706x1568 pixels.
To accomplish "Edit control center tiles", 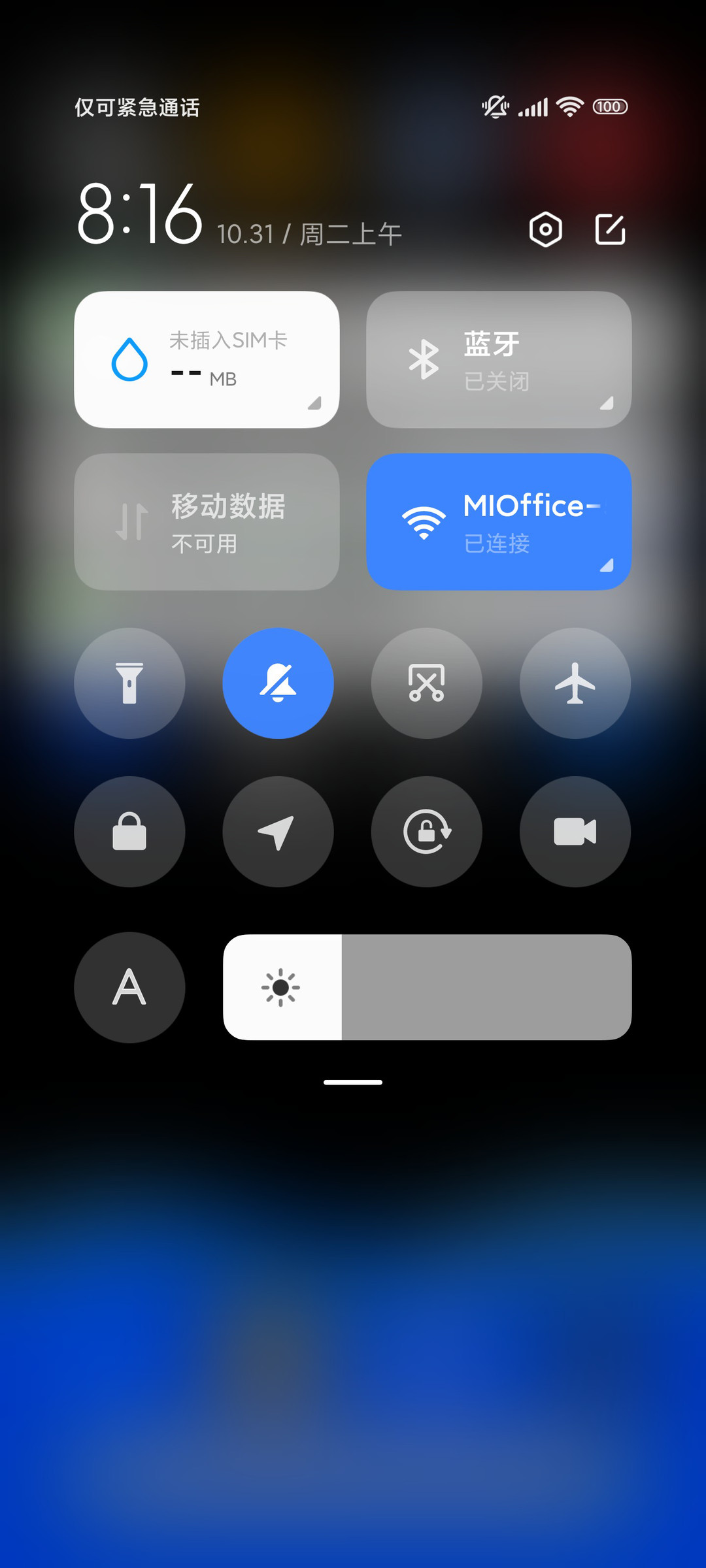I will [611, 229].
